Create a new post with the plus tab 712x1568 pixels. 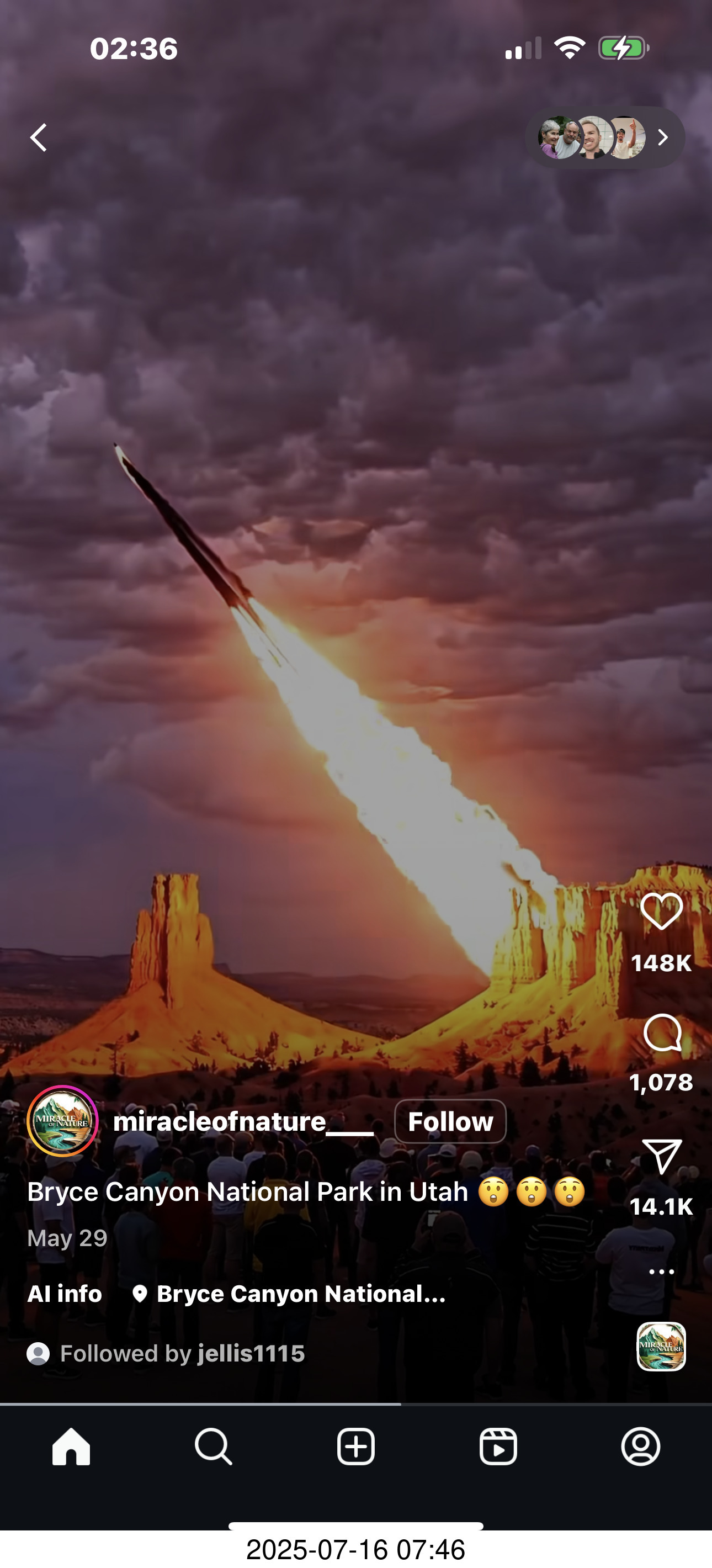click(356, 1447)
